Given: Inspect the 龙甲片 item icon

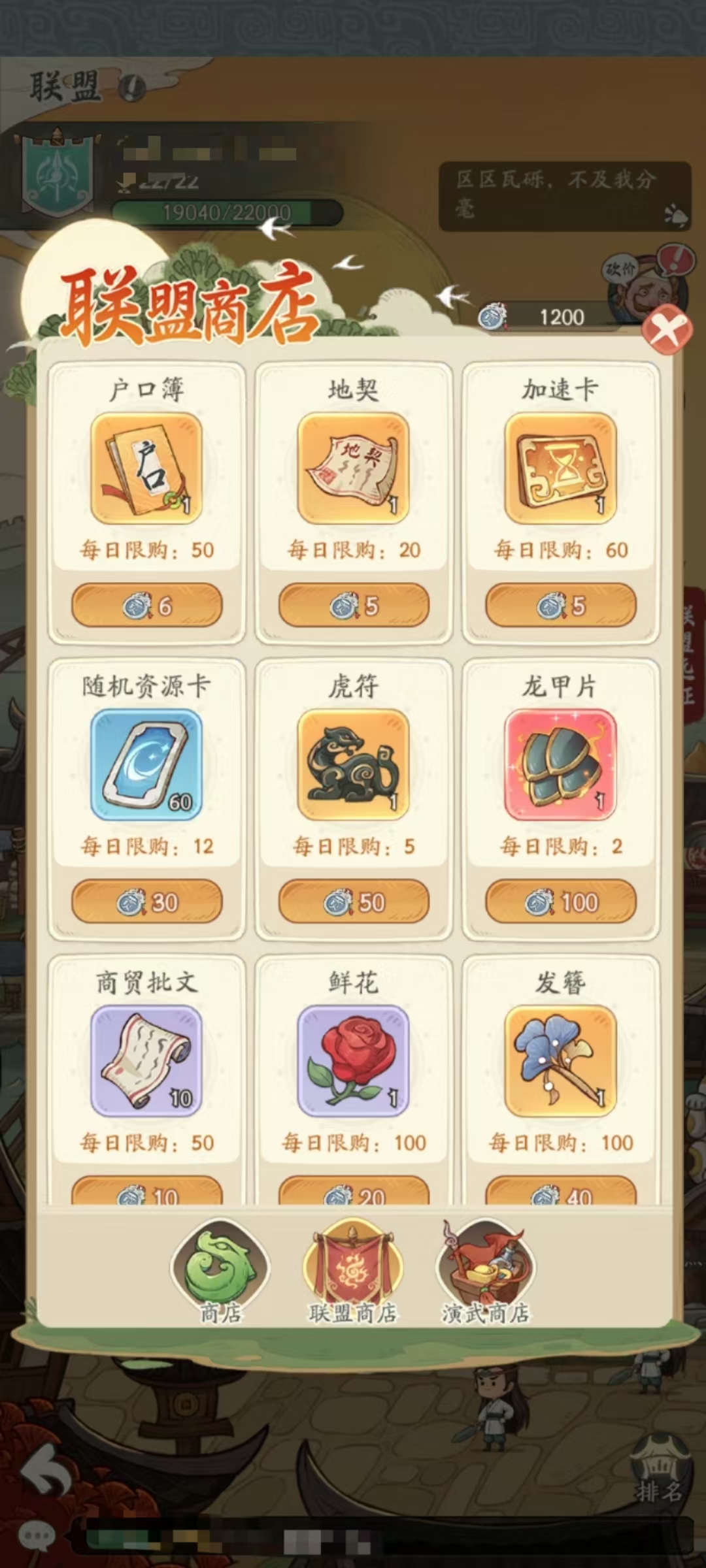Looking at the screenshot, I should coord(560,764).
